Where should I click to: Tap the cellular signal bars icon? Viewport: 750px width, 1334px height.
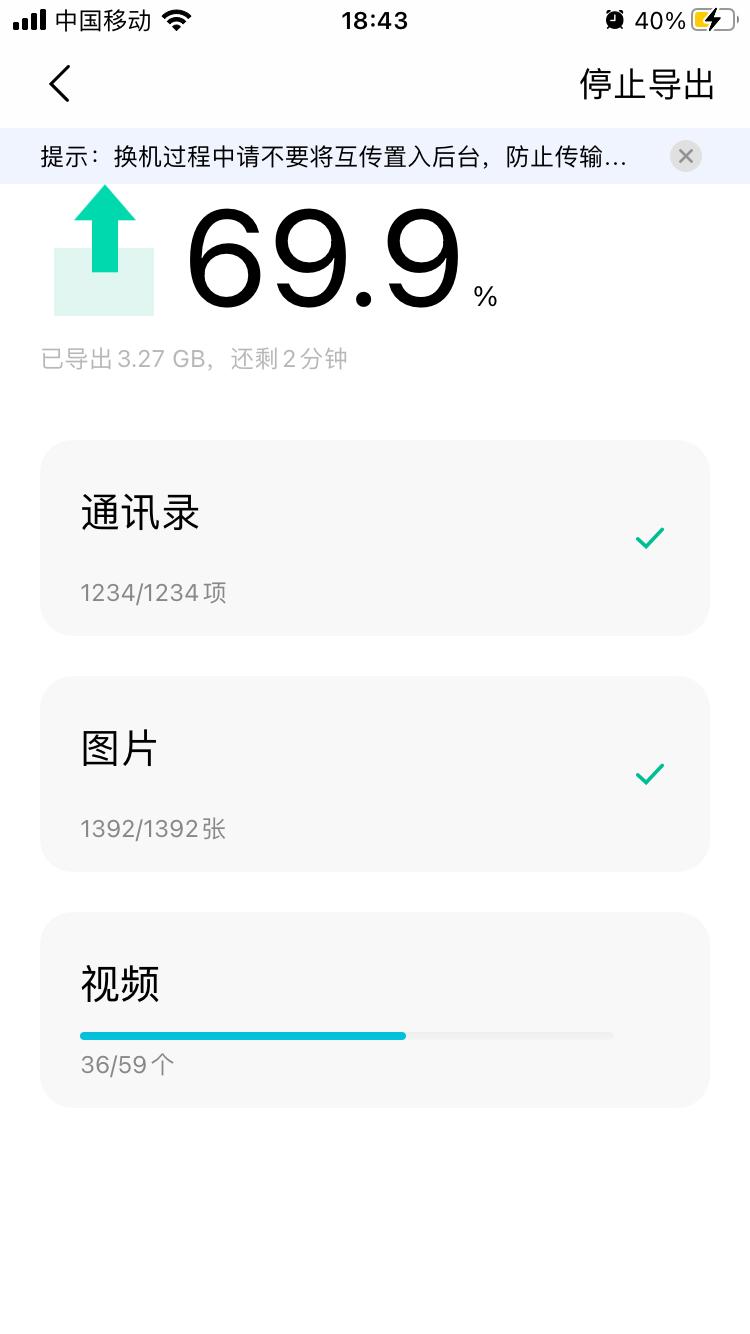tap(30, 18)
